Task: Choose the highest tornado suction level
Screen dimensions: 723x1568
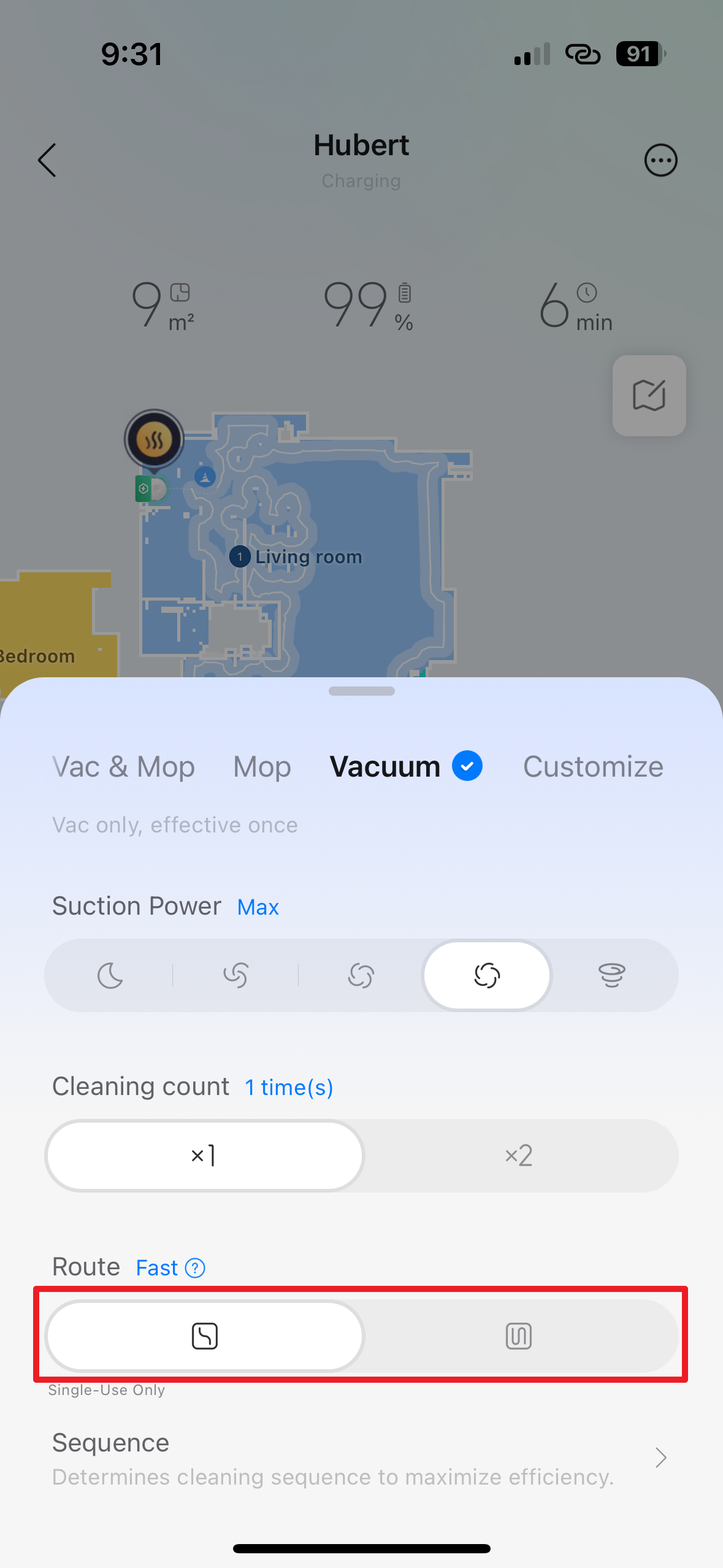Action: coord(611,975)
